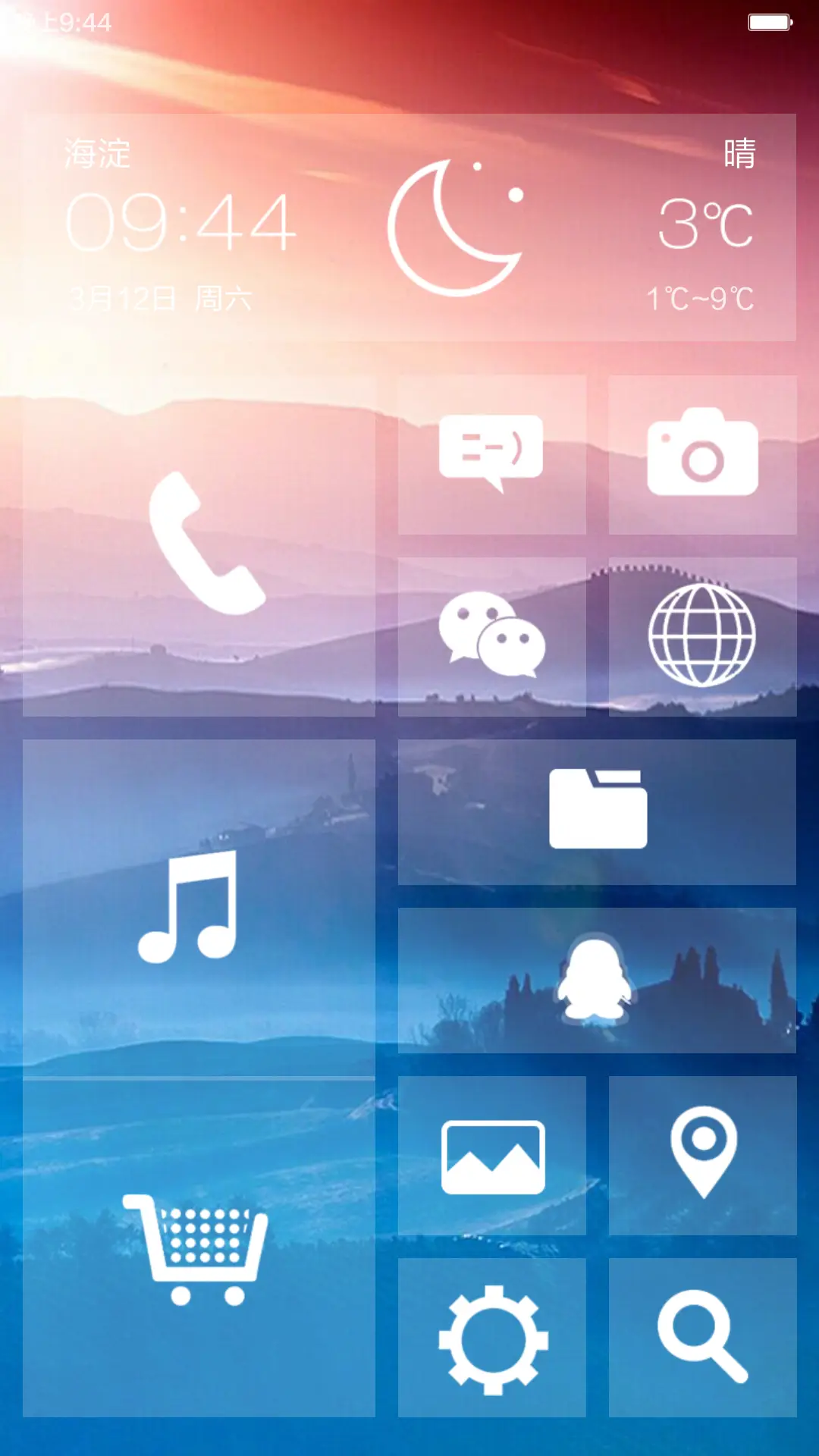
Task: Open the music player tile
Action: [x=199, y=907]
